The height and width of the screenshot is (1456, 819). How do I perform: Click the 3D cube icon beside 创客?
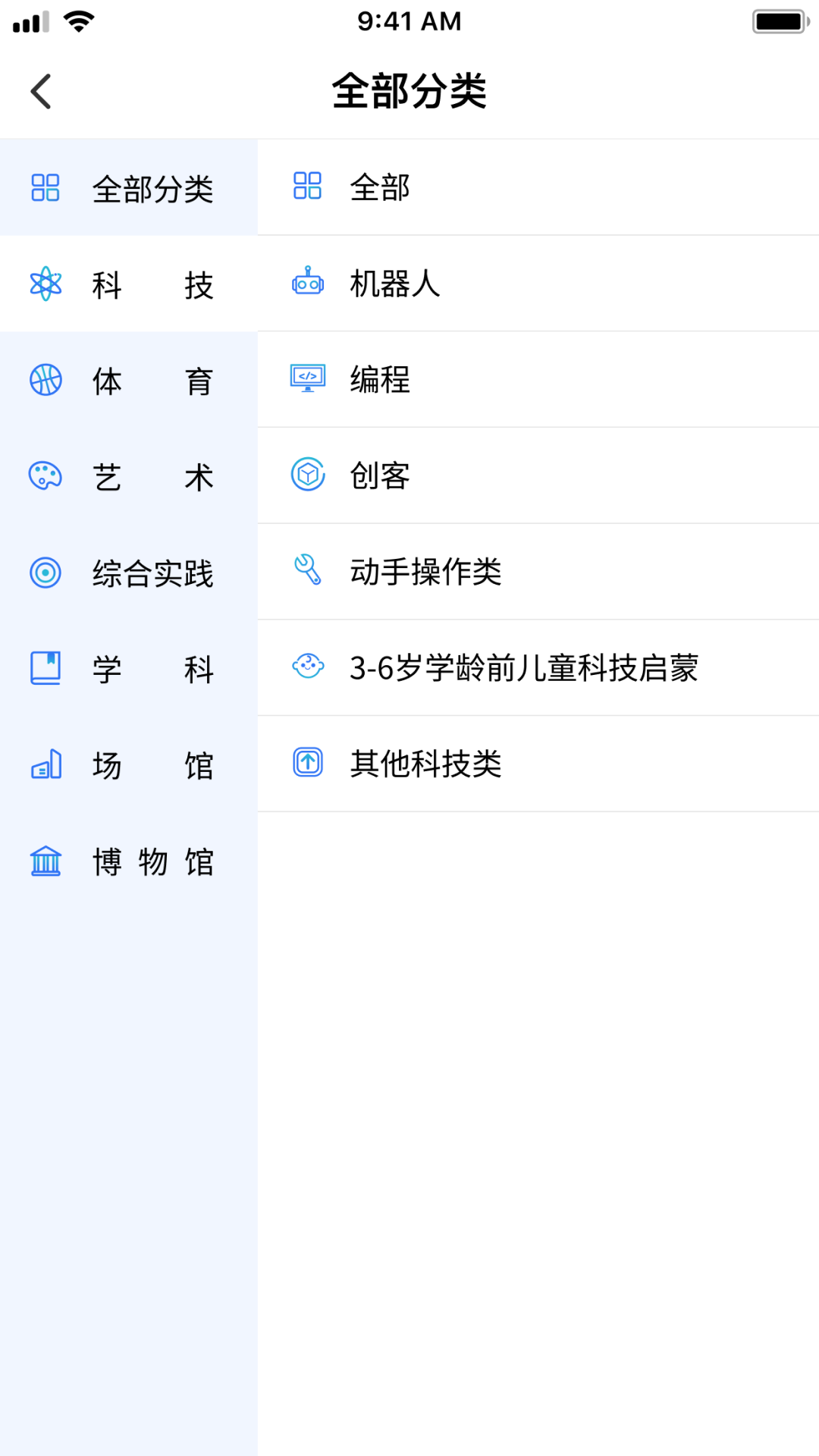307,475
